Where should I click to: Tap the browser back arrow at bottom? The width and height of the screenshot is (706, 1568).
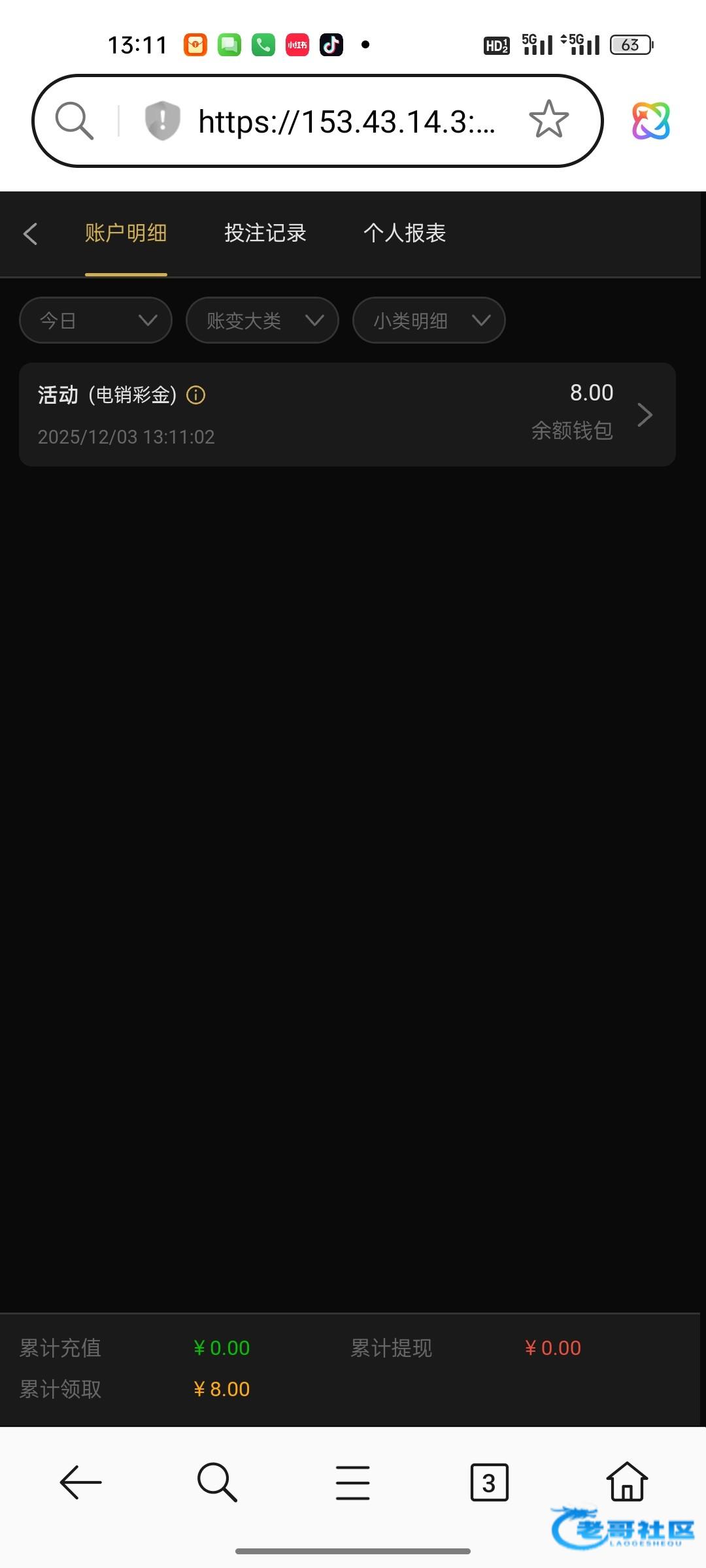(81, 1482)
